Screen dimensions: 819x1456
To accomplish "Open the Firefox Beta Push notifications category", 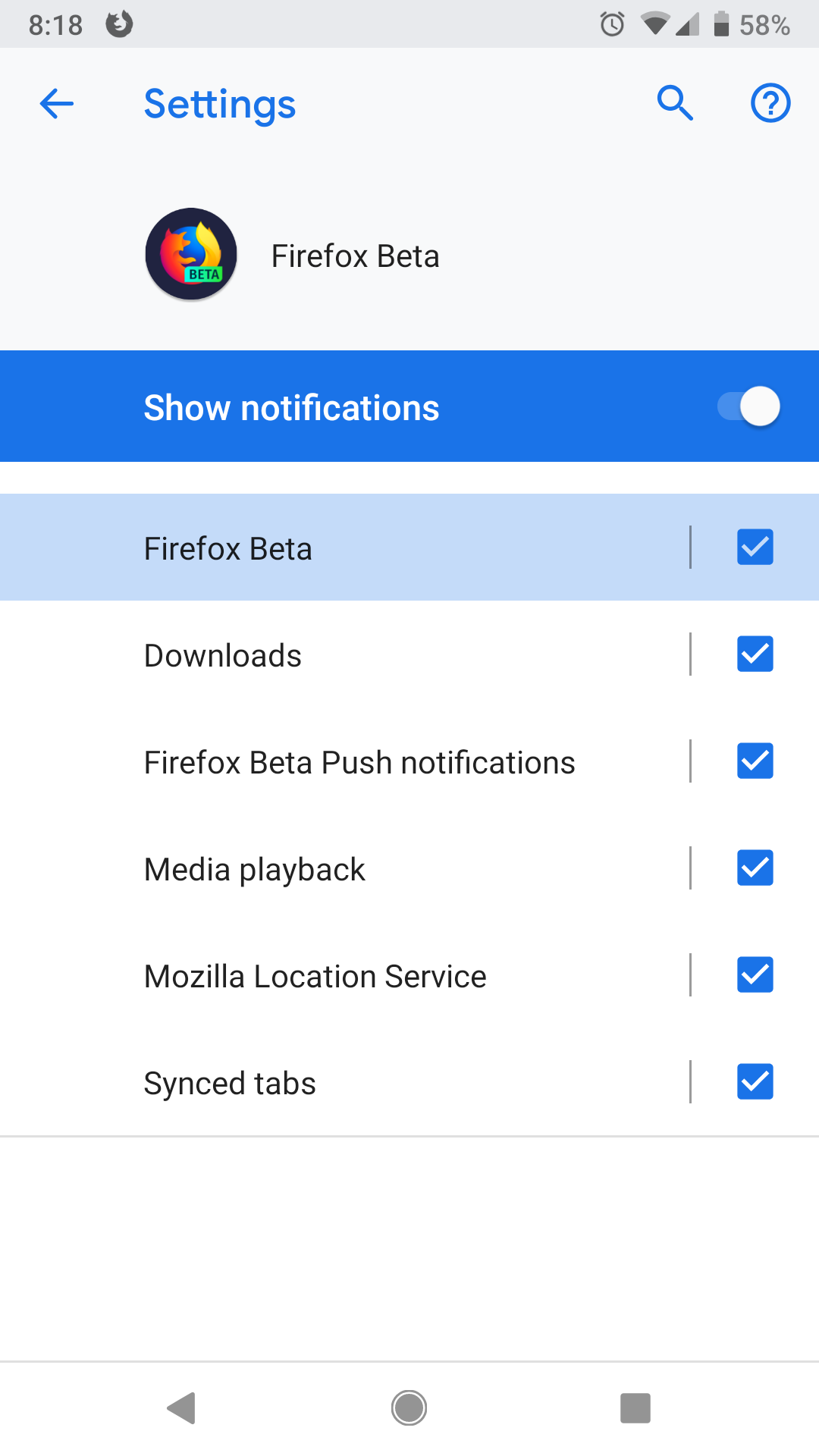I will pyautogui.click(x=341, y=761).
